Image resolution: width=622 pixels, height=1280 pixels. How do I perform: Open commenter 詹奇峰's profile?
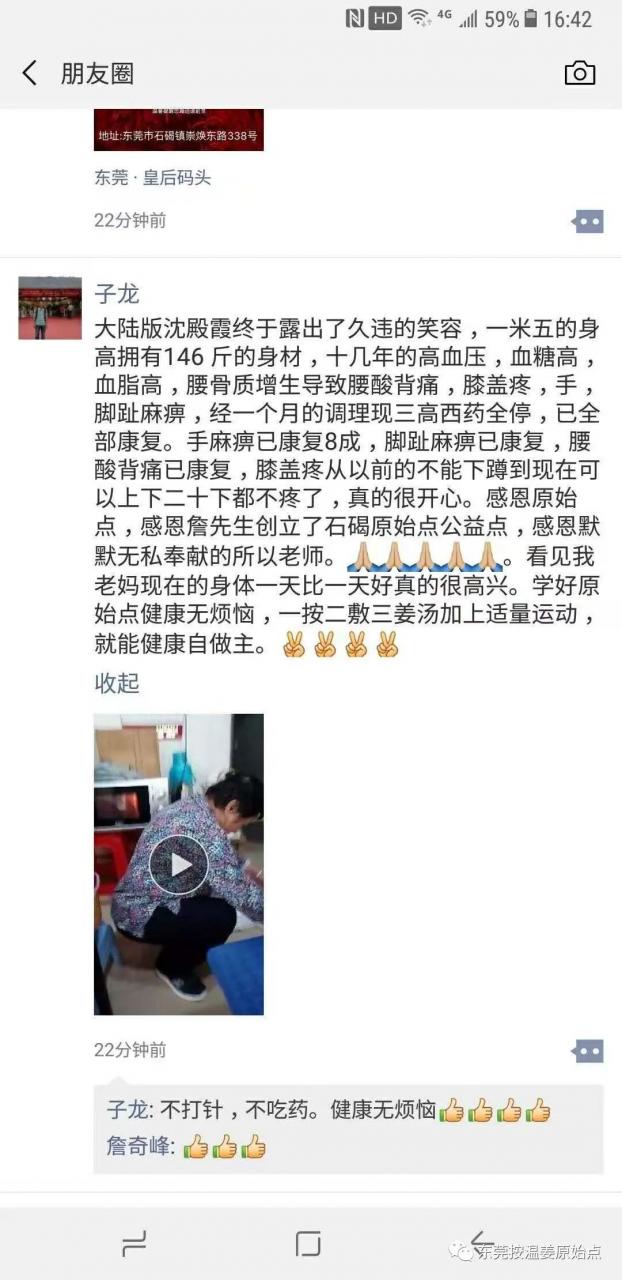(x=140, y=1147)
